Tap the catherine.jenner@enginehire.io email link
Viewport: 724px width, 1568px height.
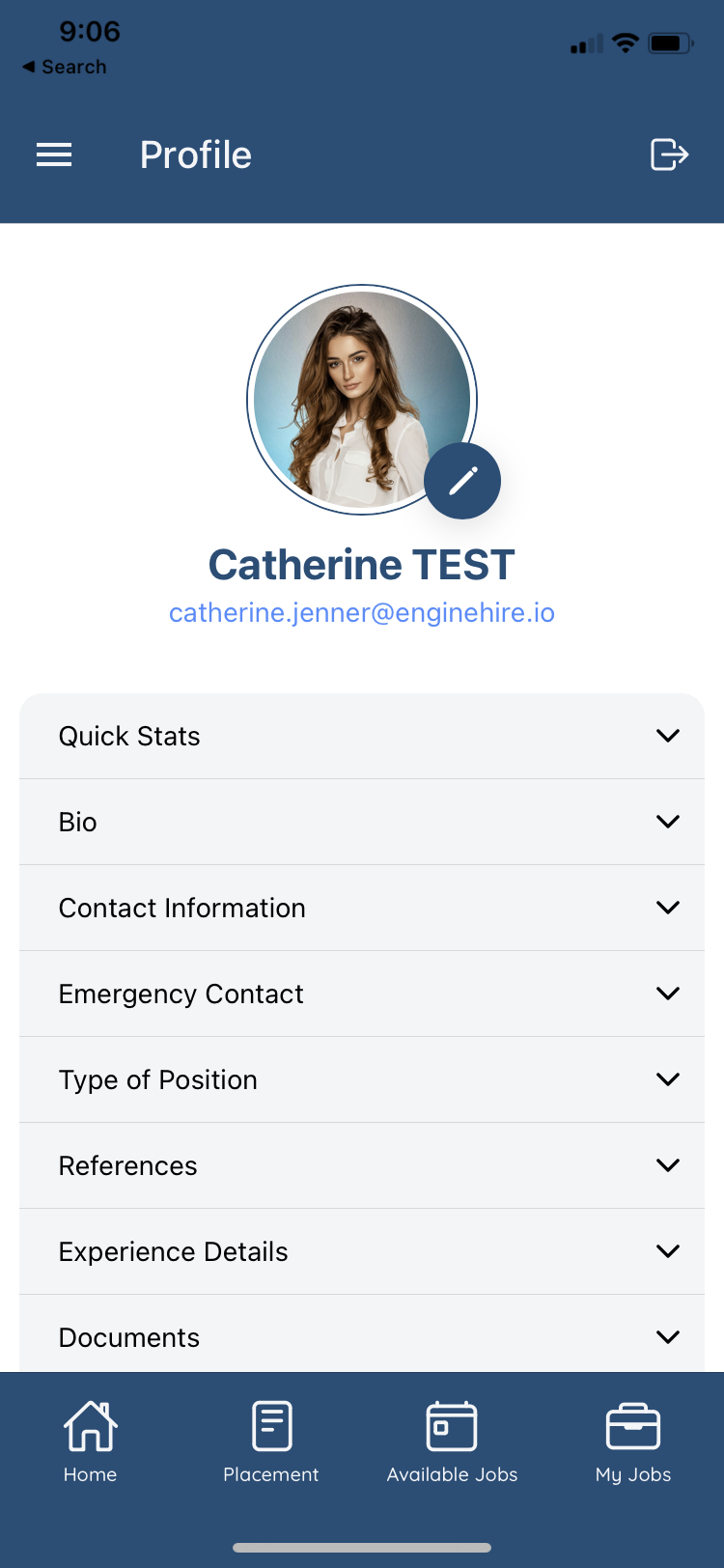(362, 613)
